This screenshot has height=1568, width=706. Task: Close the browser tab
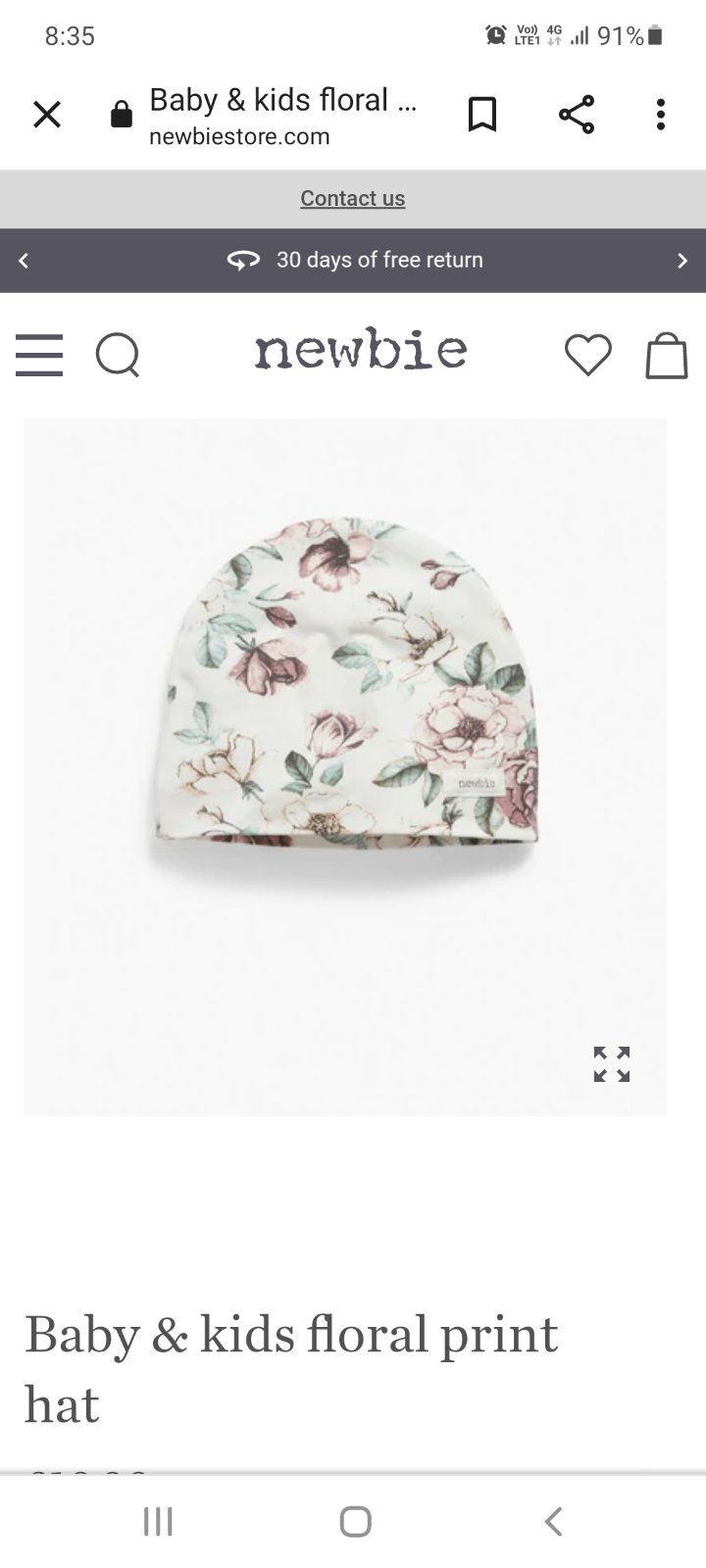[46, 115]
